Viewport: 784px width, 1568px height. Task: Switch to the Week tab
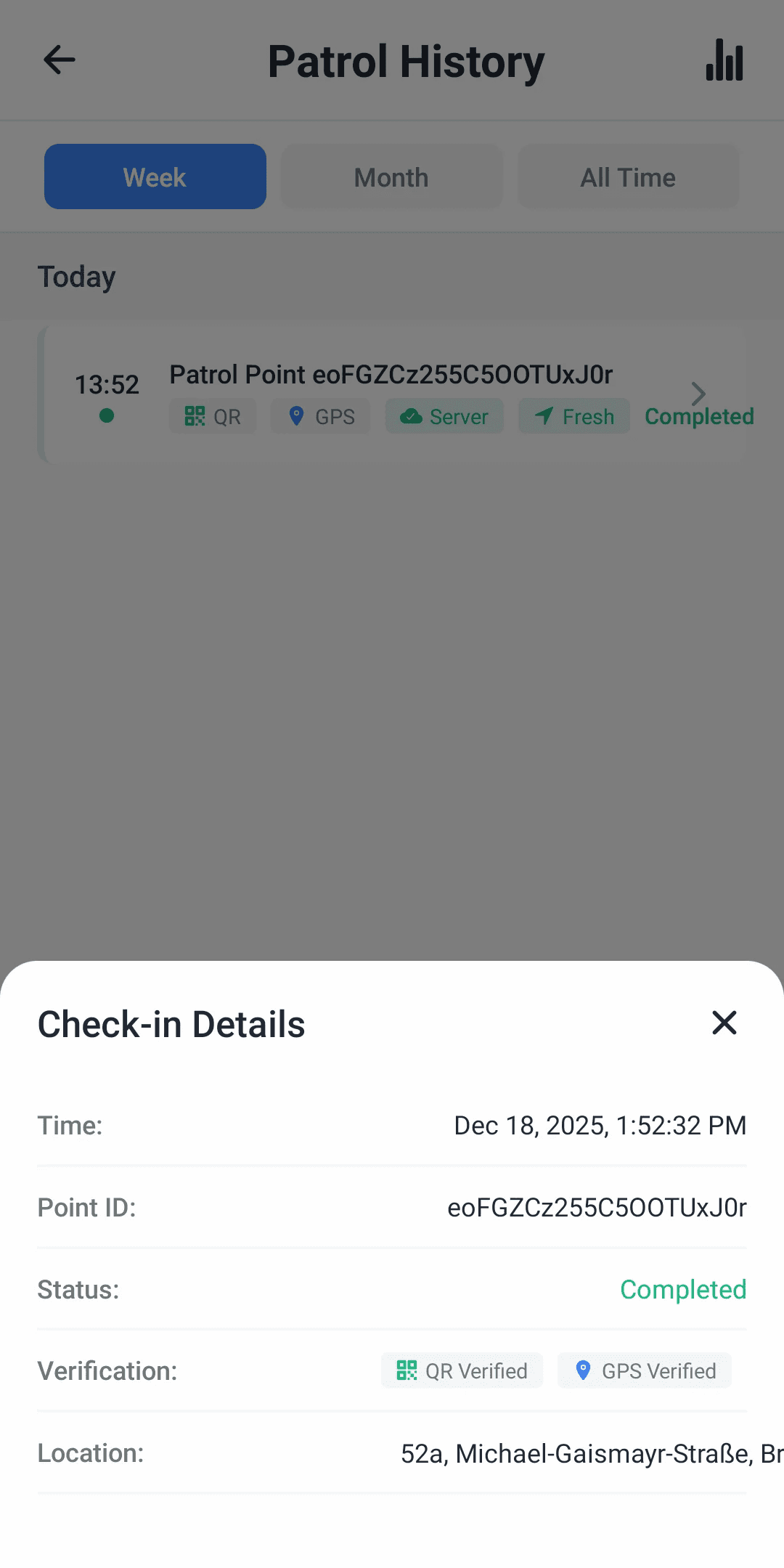coord(155,176)
